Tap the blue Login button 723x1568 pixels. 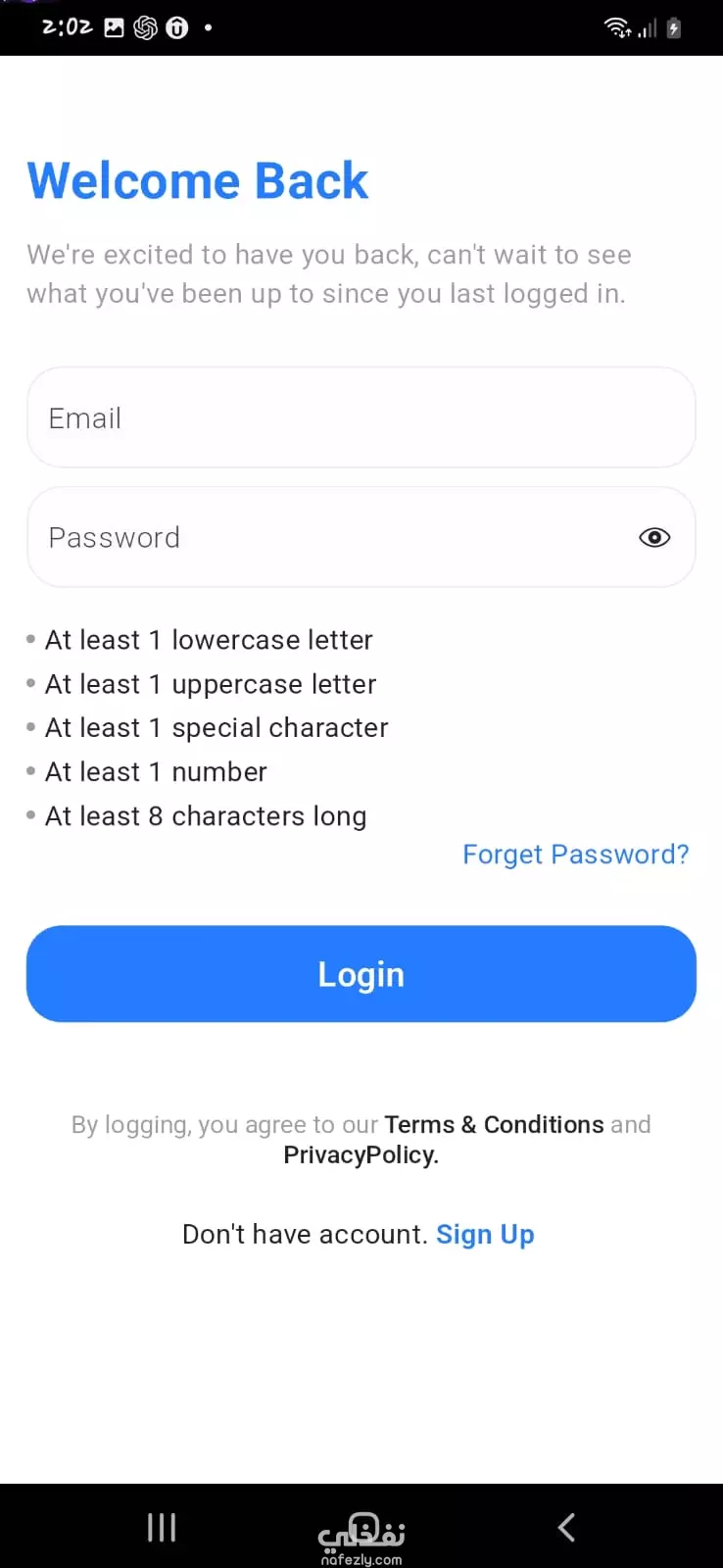point(361,974)
